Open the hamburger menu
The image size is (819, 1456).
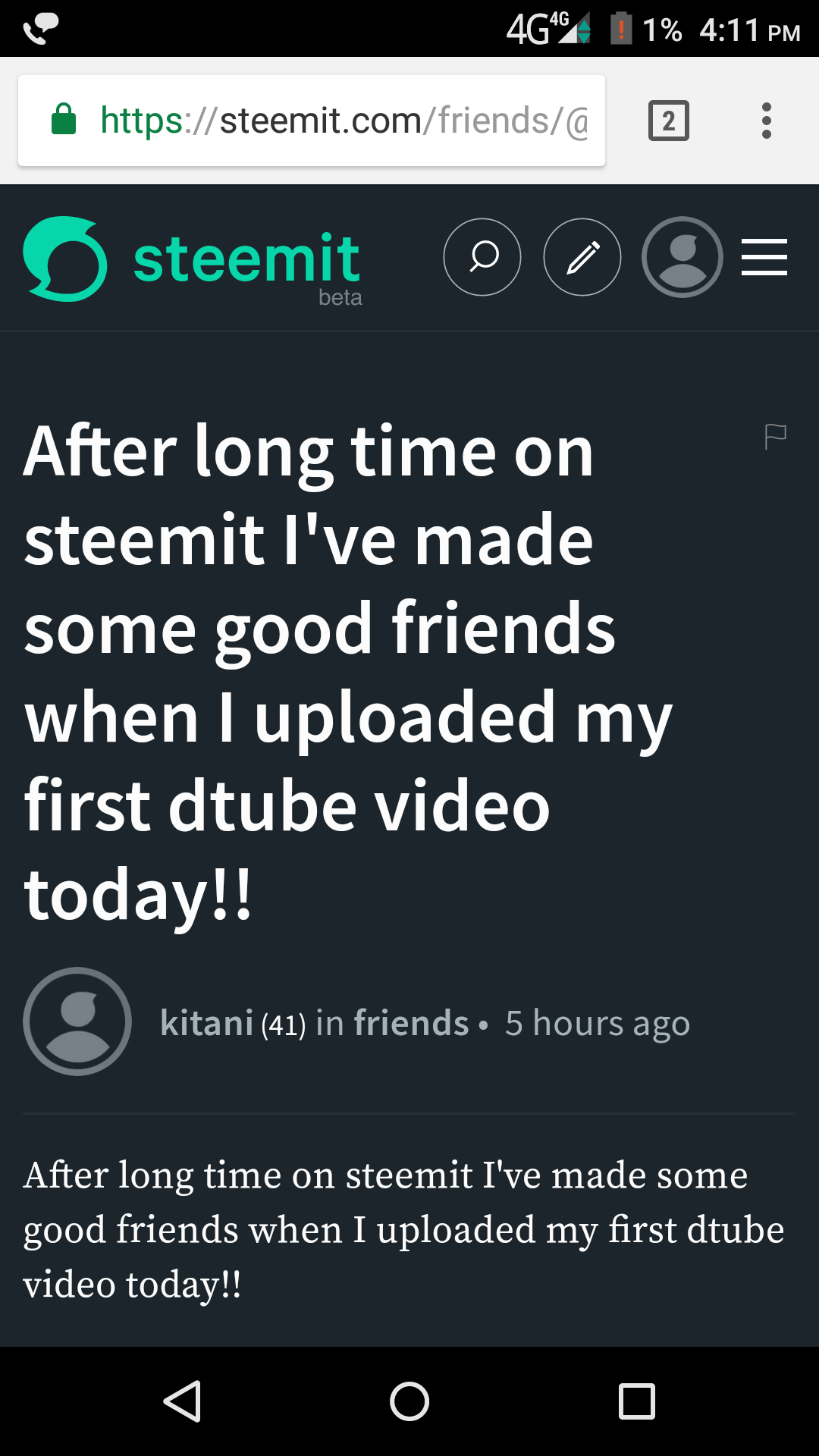coord(764,257)
